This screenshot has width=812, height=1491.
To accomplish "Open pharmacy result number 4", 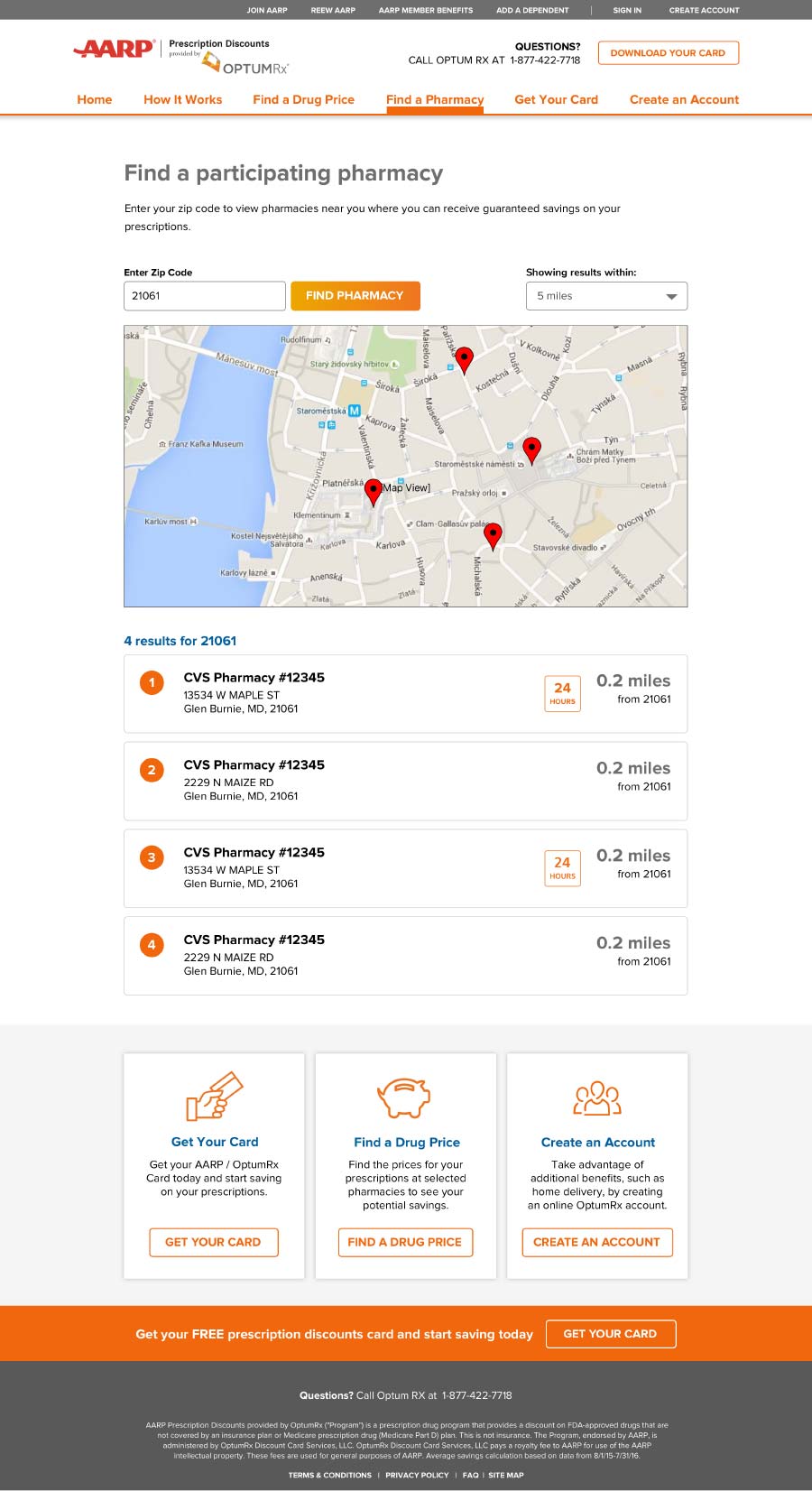I will (405, 956).
